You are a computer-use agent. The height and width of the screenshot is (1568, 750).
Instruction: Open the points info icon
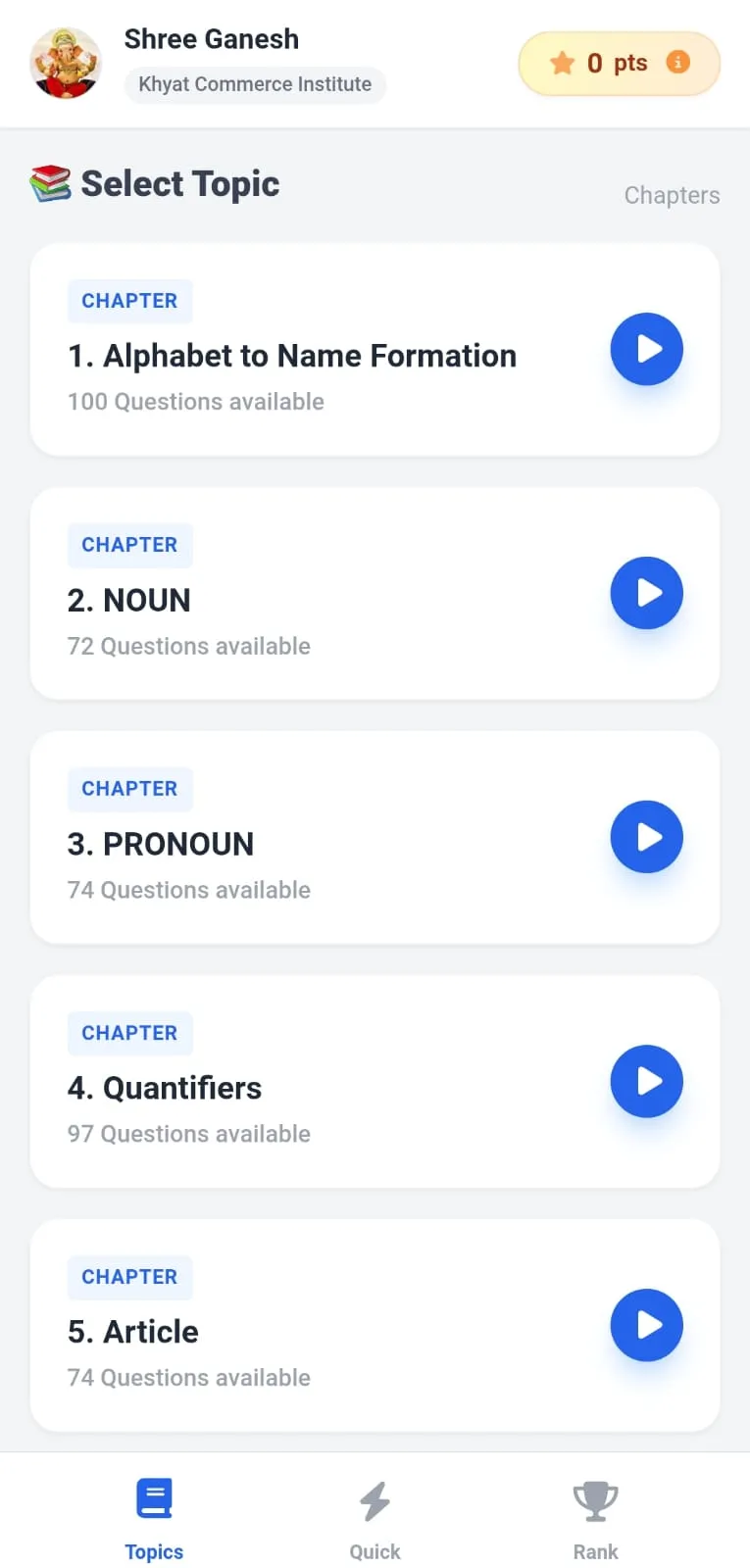(677, 62)
